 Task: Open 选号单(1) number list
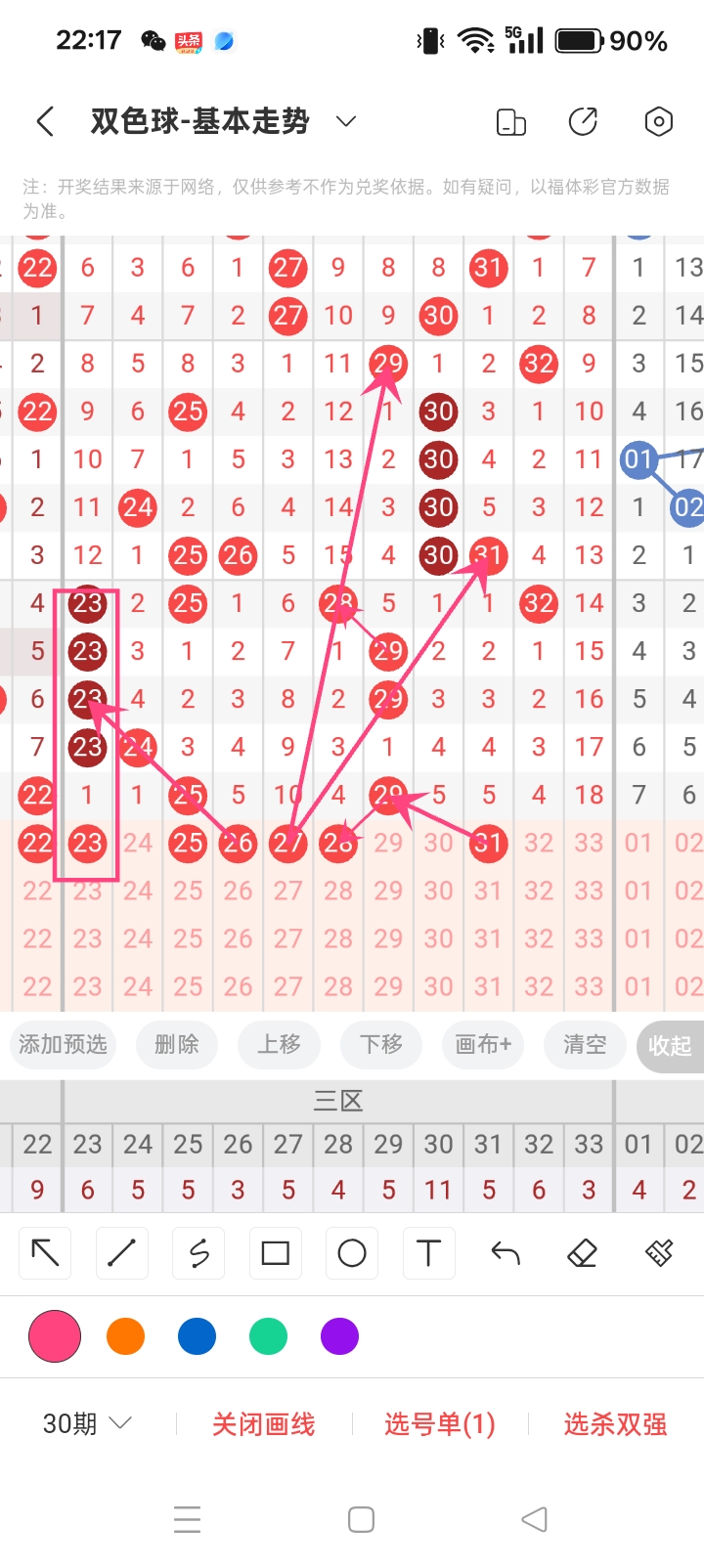(439, 1424)
